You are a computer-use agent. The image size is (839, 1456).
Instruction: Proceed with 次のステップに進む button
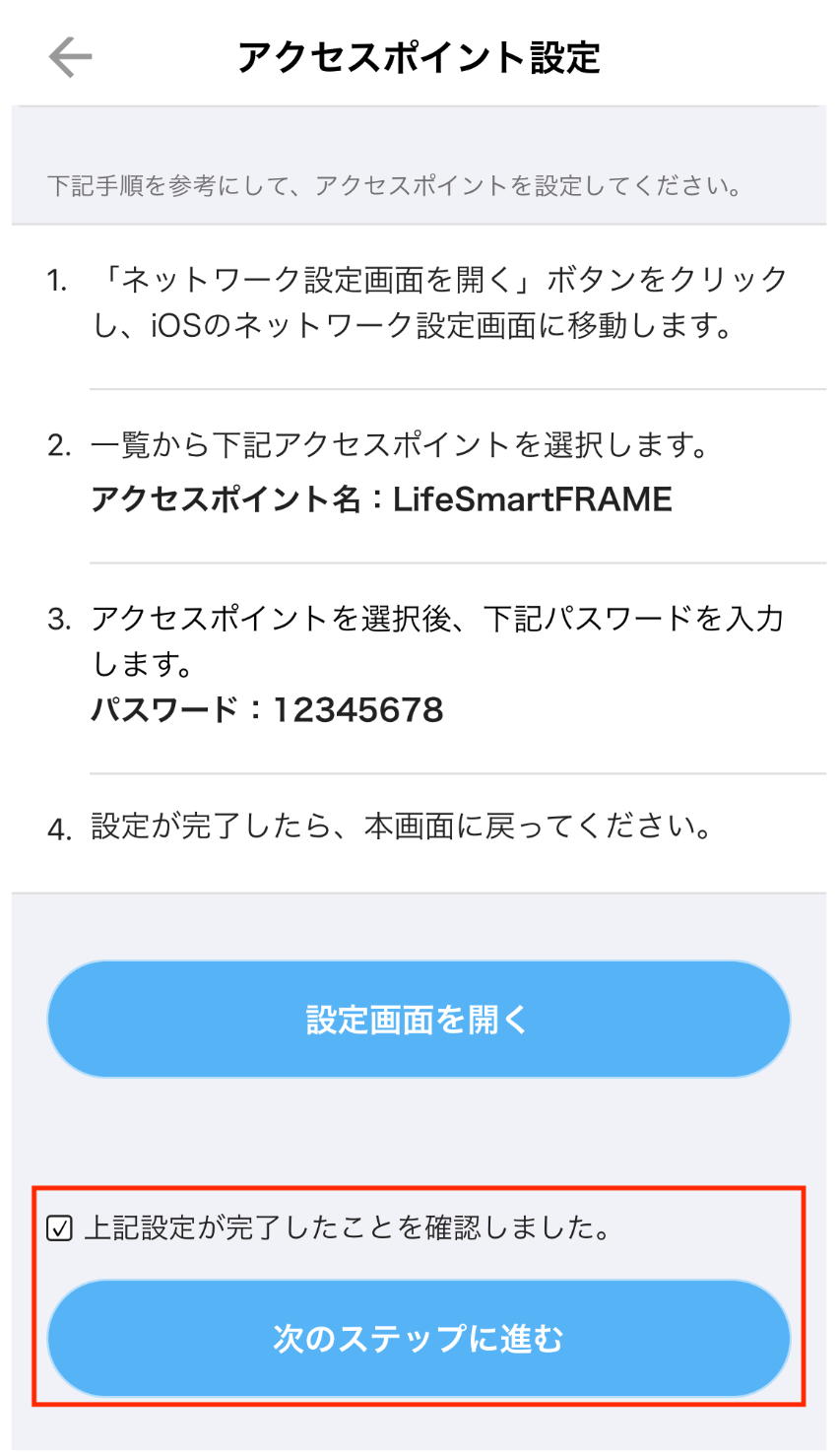[x=419, y=1338]
